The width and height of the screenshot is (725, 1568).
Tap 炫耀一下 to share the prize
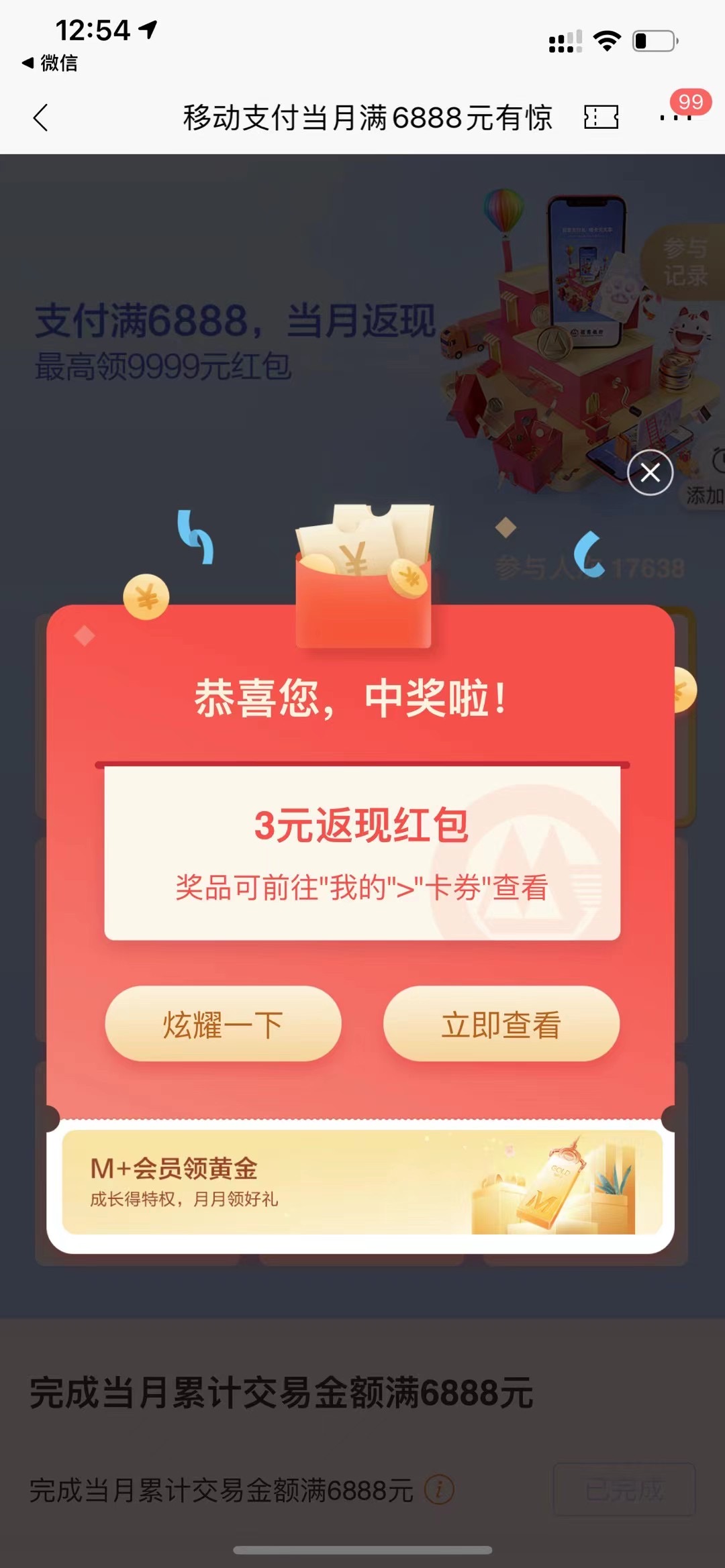223,1024
